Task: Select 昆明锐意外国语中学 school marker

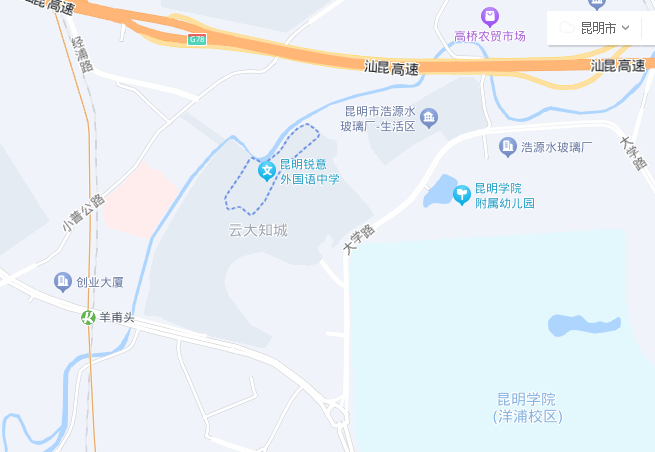Action: click(x=267, y=171)
